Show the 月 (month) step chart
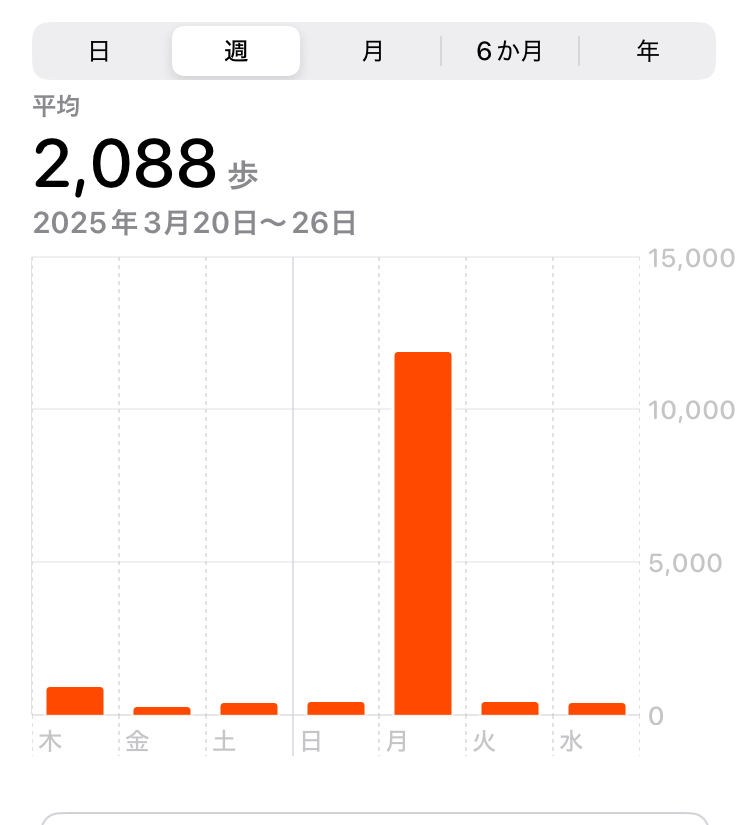750x825 pixels. [x=373, y=51]
